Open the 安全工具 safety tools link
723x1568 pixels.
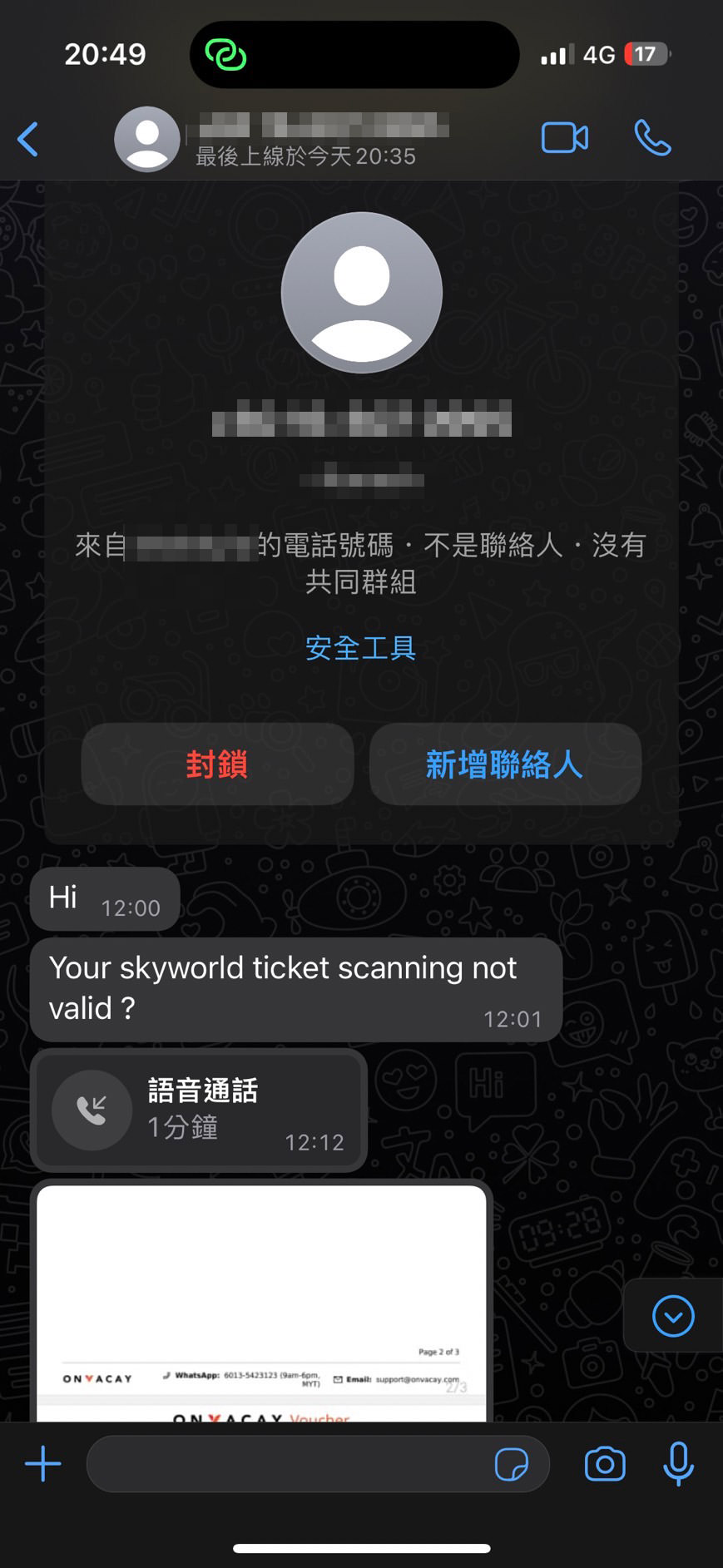coord(360,648)
